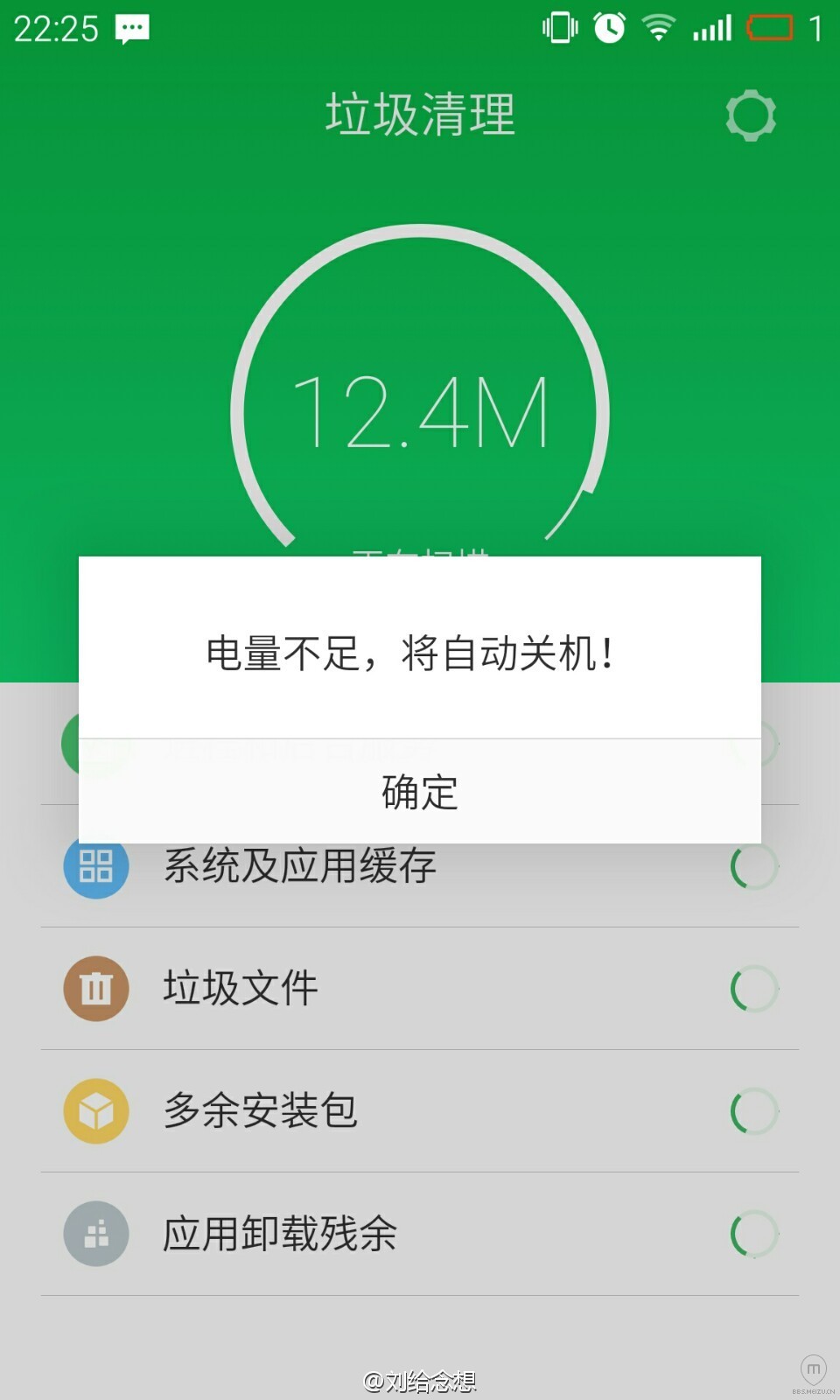The width and height of the screenshot is (840, 1400).
Task: Select the trash bin icon for 垃圾文件
Action: click(x=95, y=988)
